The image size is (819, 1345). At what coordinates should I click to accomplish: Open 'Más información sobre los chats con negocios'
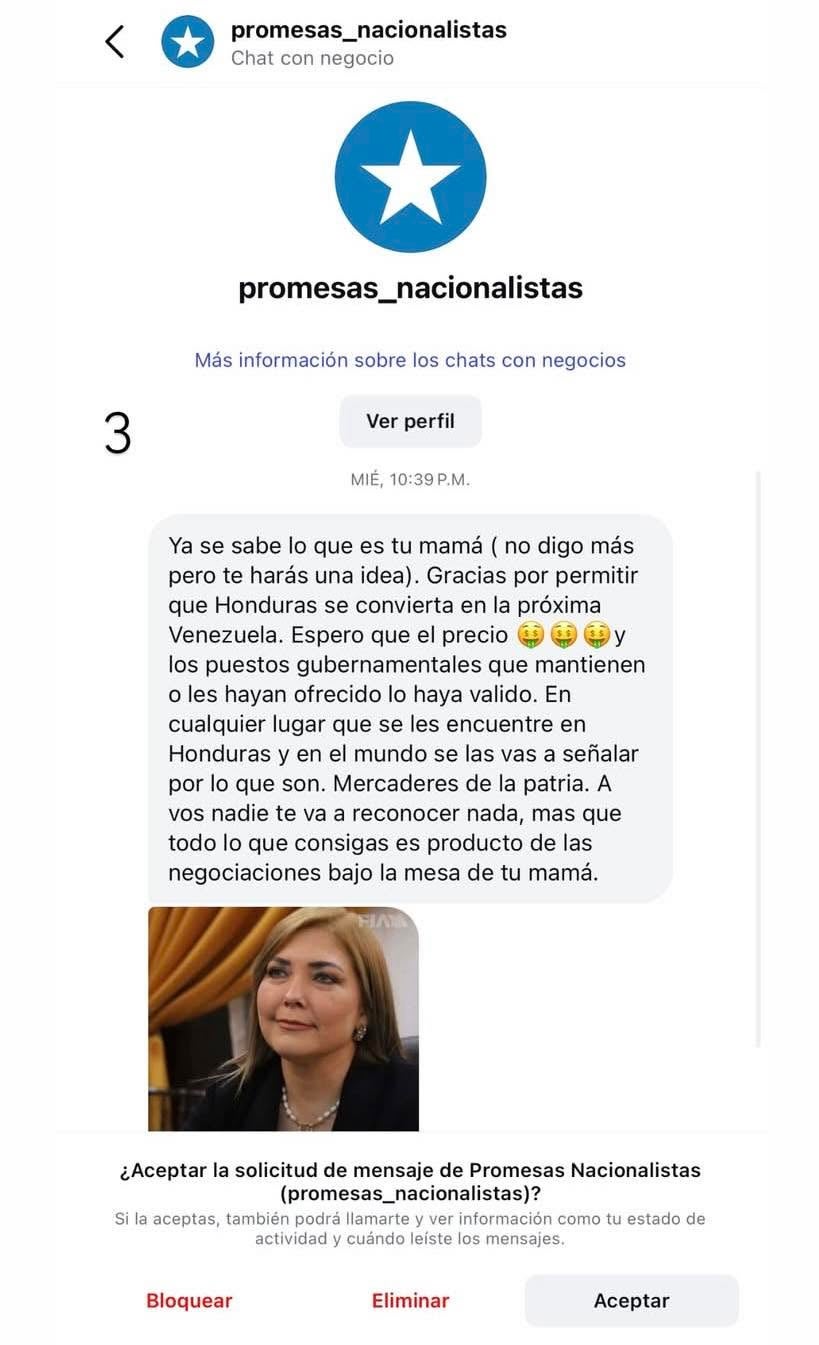pyautogui.click(x=410, y=360)
